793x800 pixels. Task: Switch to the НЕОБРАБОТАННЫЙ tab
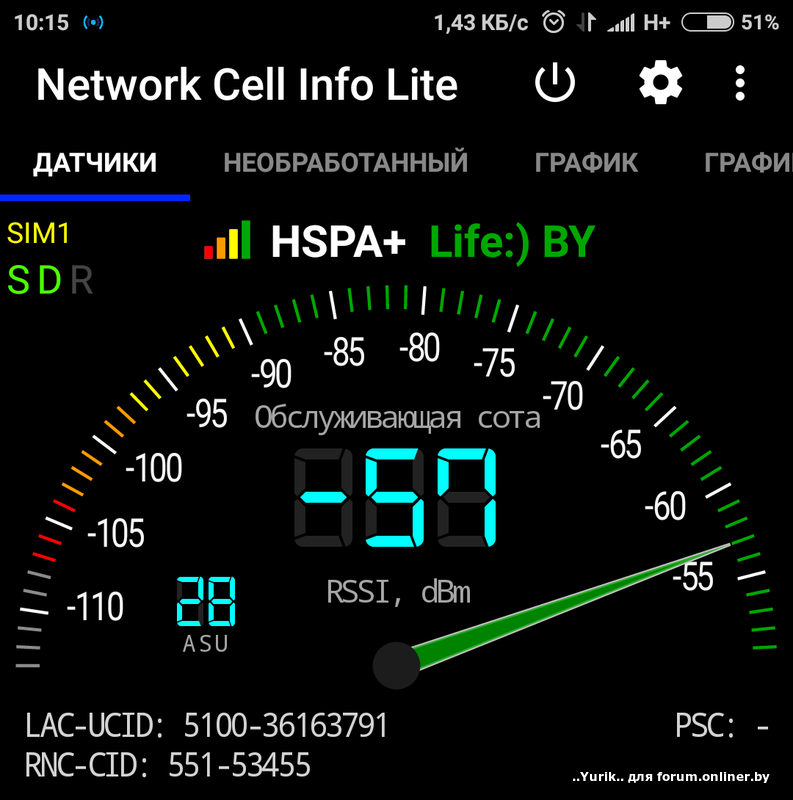346,163
